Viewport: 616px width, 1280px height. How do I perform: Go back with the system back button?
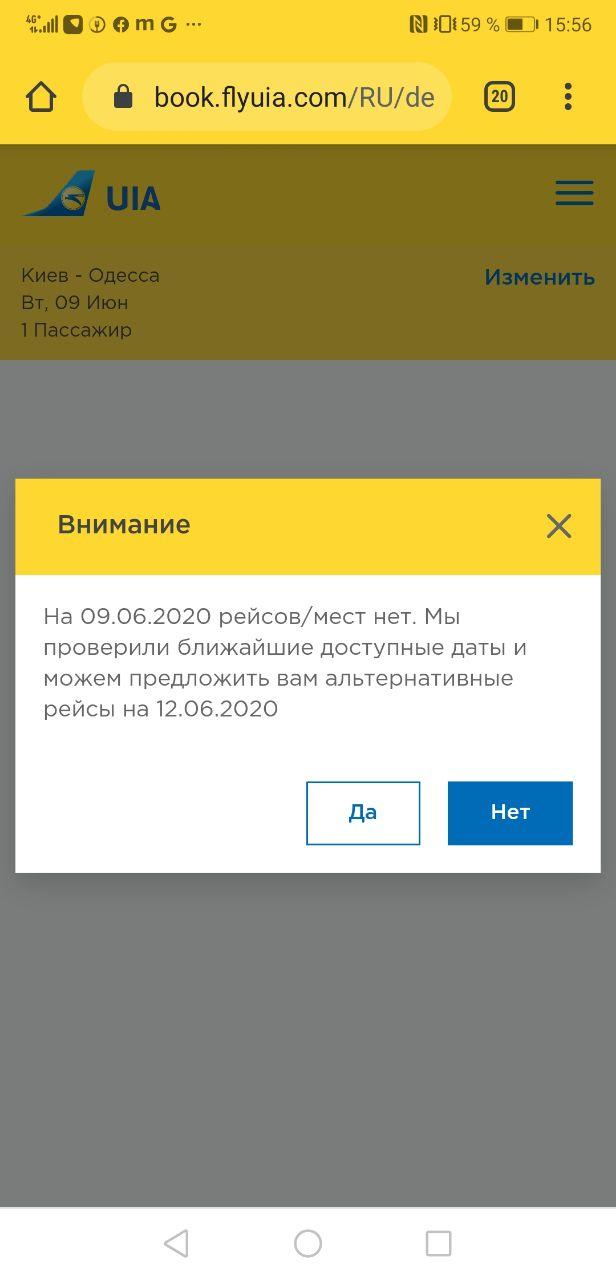point(176,1243)
